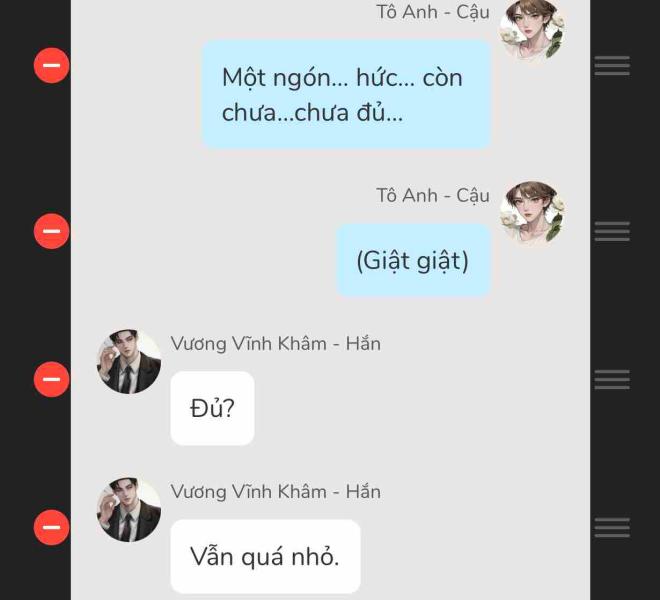Tap reorder handle beside "Đủ?" message
This screenshot has height=600, width=660.
click(612, 380)
